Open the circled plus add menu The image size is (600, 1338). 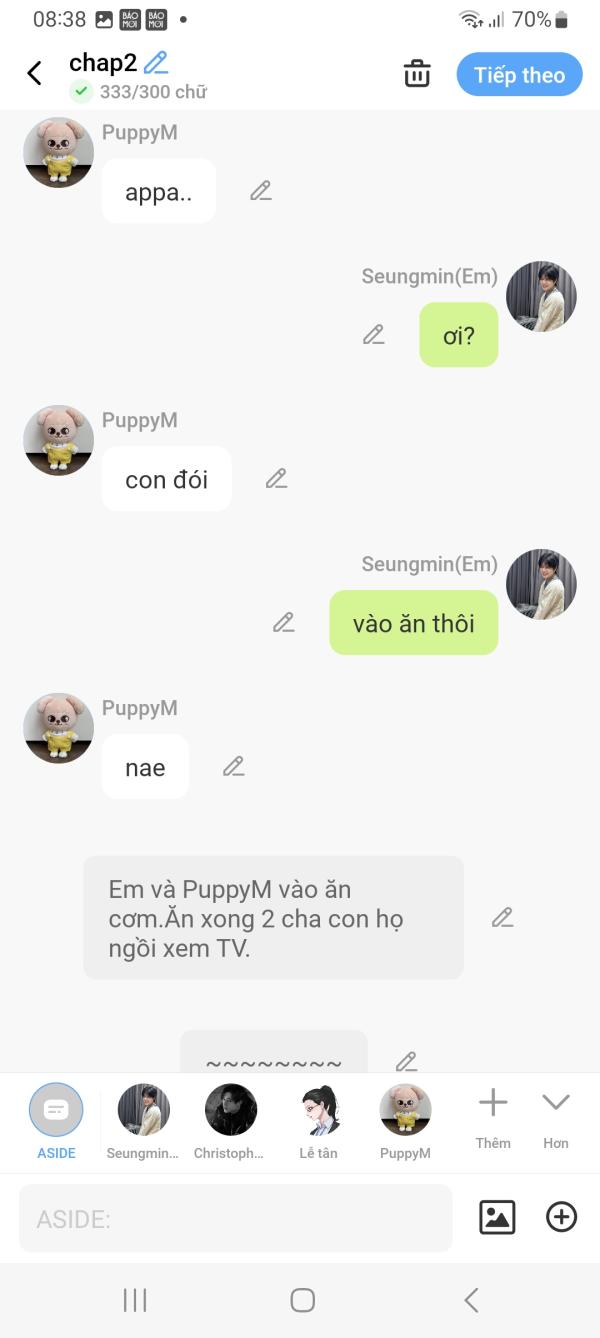[561, 1217]
